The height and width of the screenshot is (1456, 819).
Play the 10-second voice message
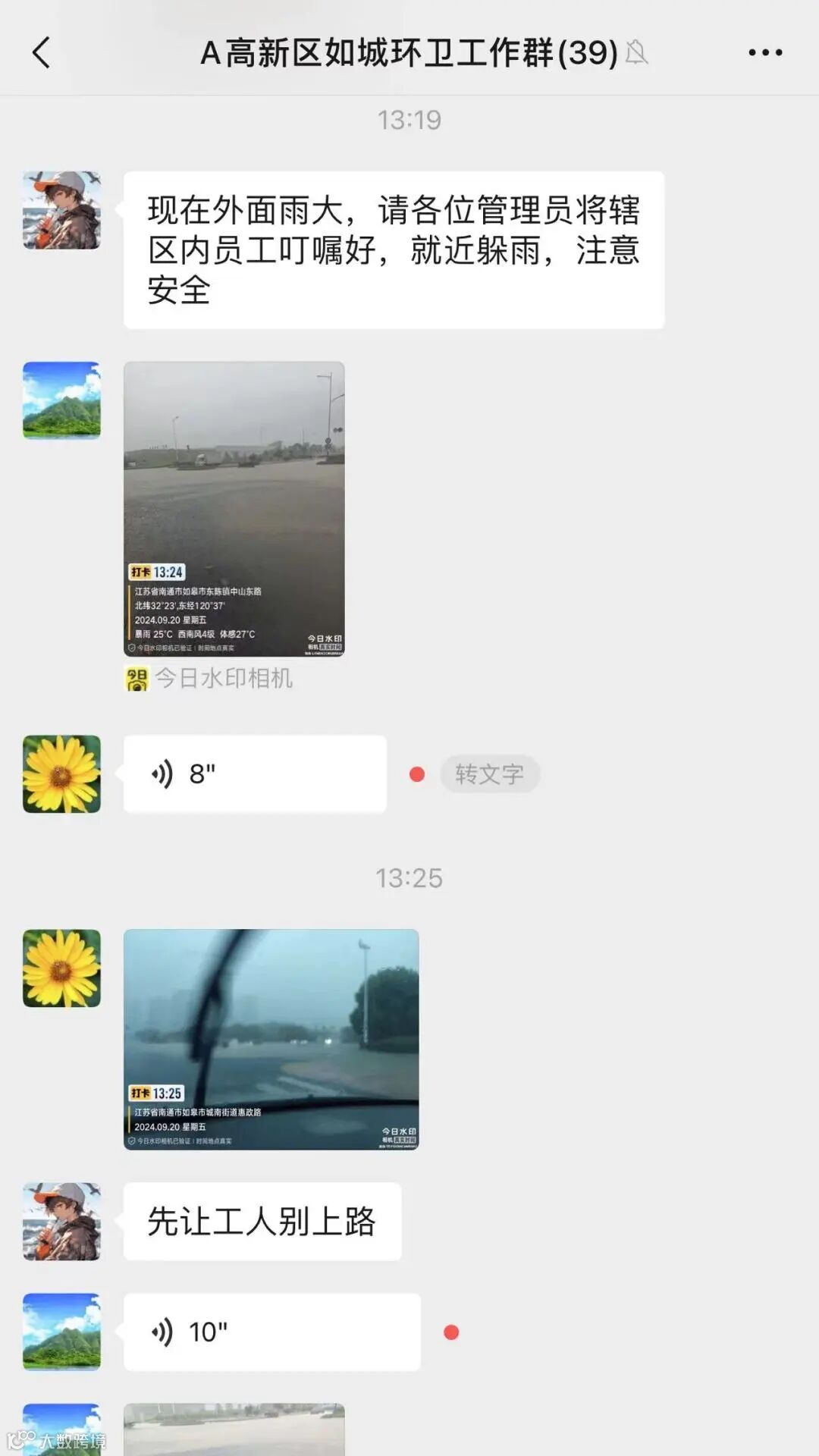[271, 1332]
